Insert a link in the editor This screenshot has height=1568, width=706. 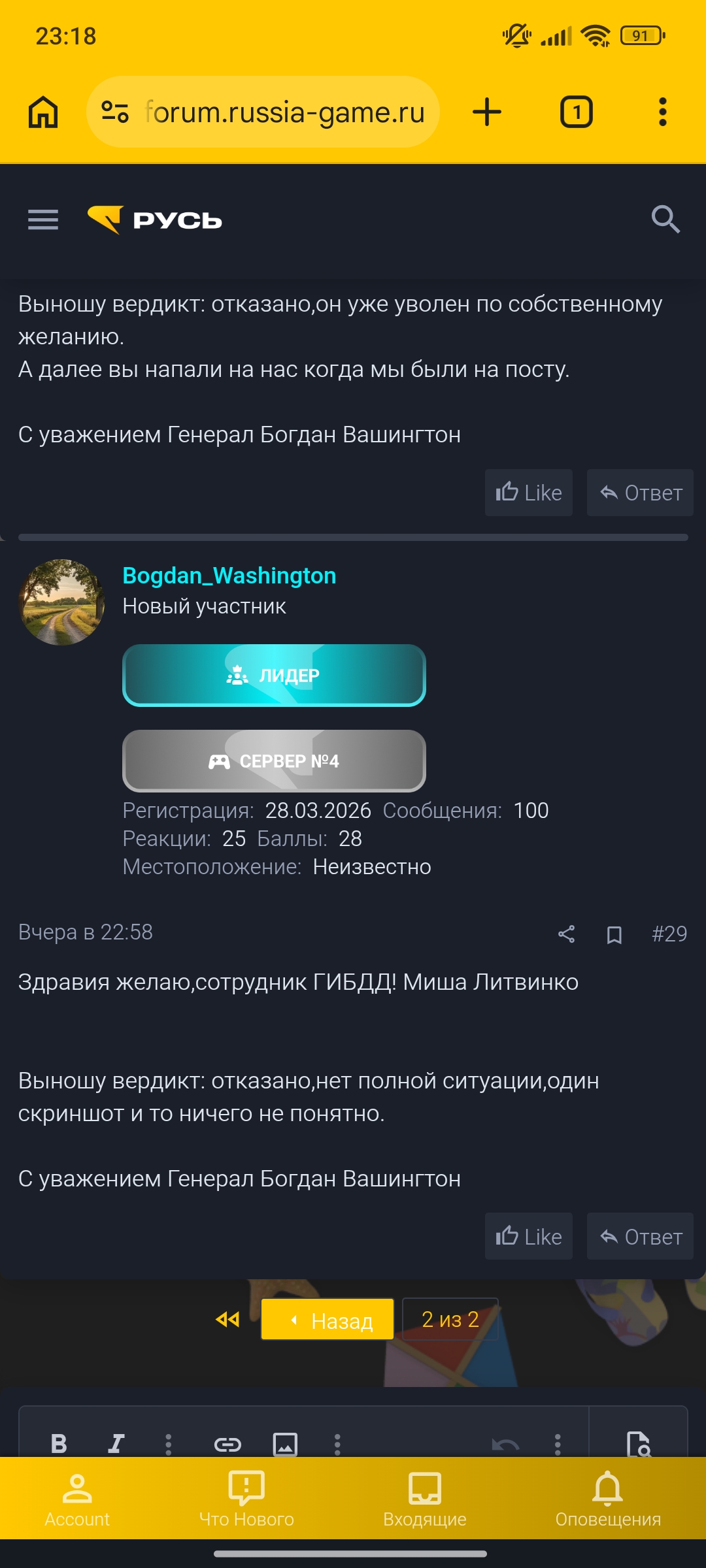click(x=227, y=1443)
